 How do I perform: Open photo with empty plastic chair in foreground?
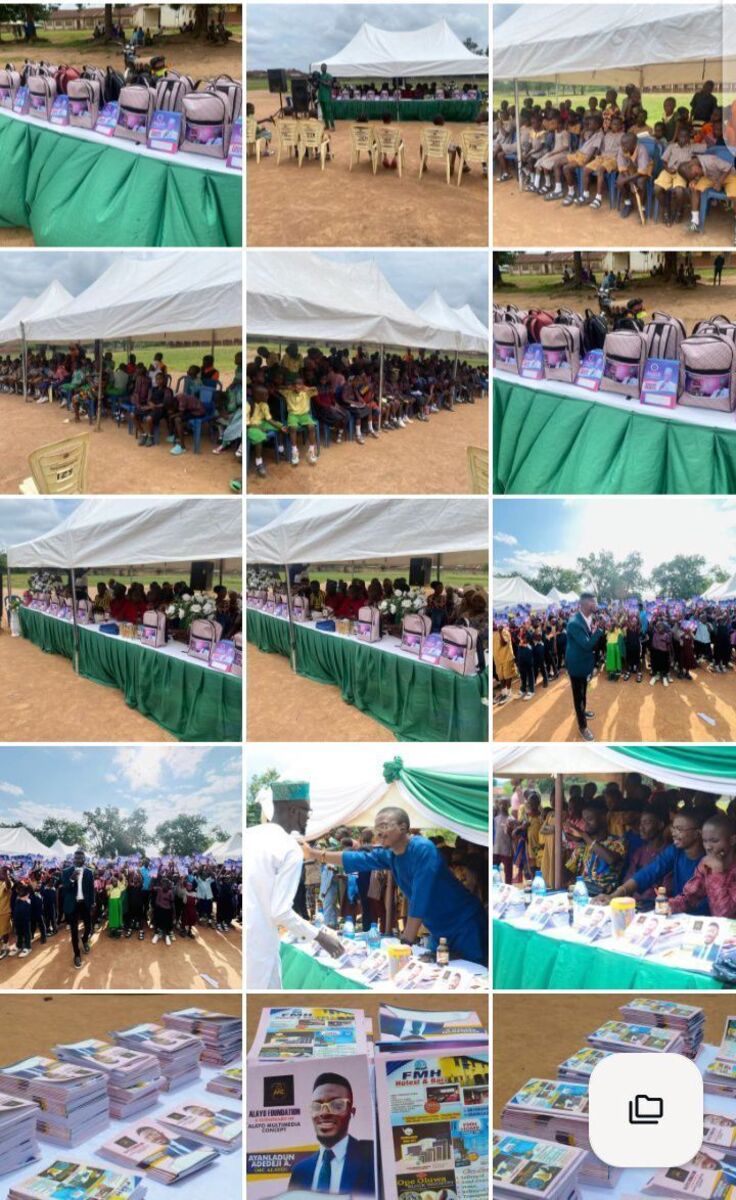pyautogui.click(x=120, y=372)
